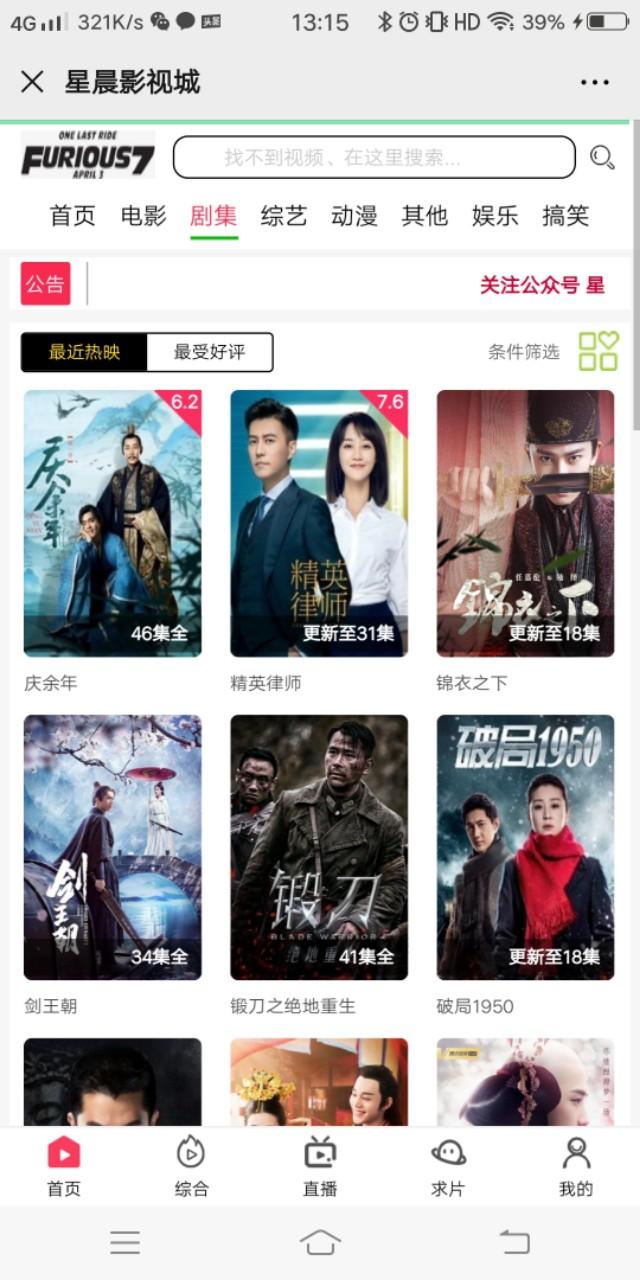Tap the magnifier search icon
This screenshot has width=640, height=1280.
coord(602,157)
